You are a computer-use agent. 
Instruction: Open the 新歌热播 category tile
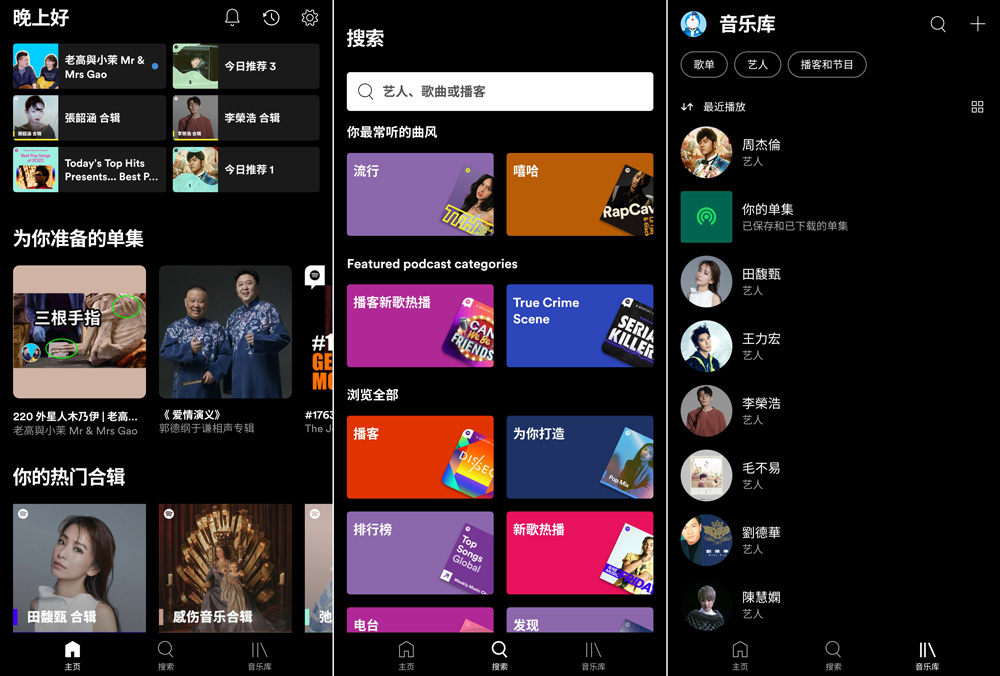coord(579,553)
